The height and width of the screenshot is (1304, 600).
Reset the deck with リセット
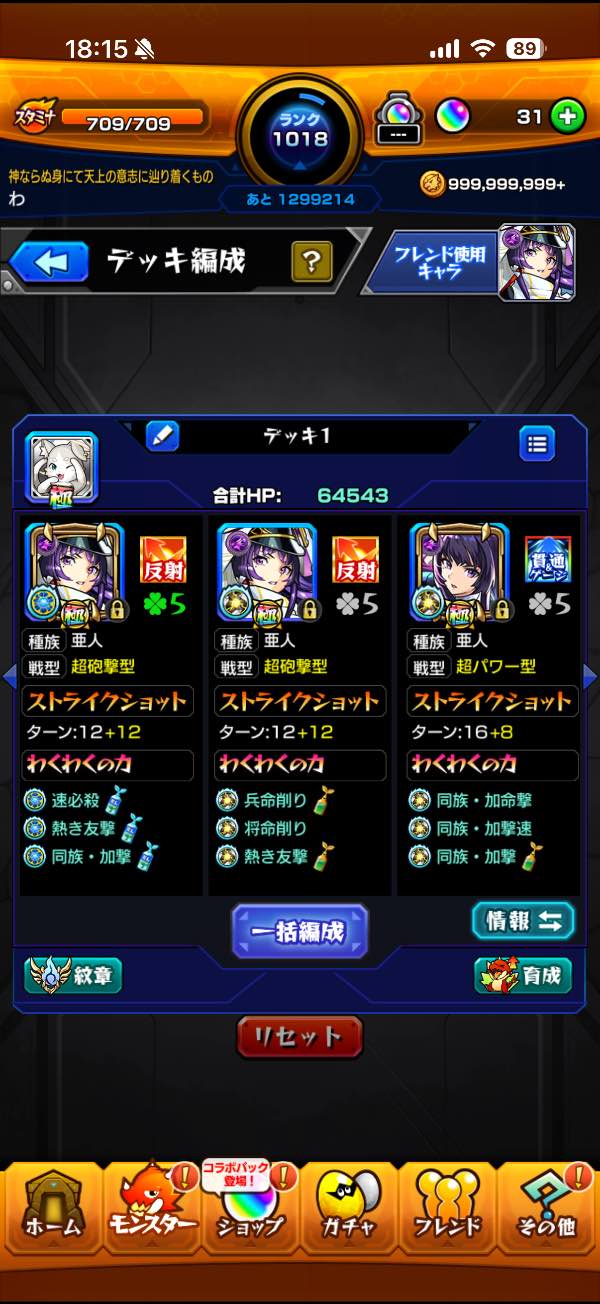(x=300, y=1036)
